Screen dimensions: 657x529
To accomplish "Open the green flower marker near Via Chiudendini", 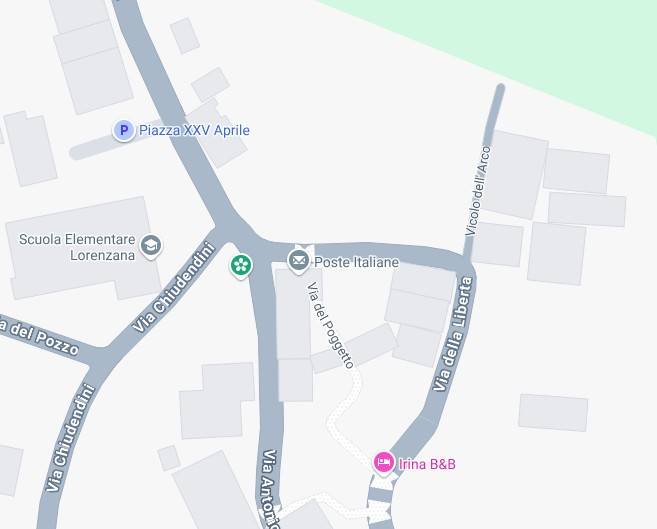I will pos(240,265).
